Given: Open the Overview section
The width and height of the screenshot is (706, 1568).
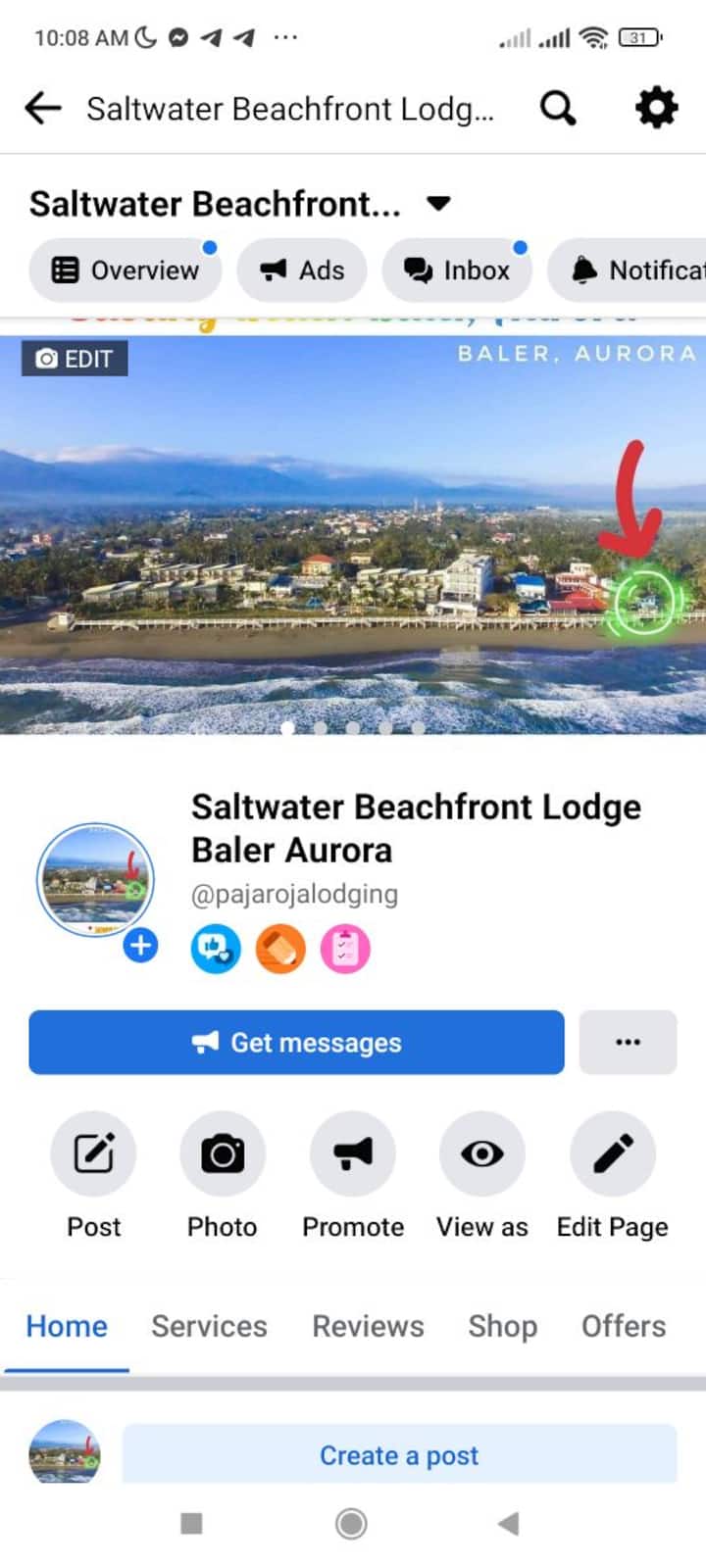Looking at the screenshot, I should pyautogui.click(x=126, y=270).
